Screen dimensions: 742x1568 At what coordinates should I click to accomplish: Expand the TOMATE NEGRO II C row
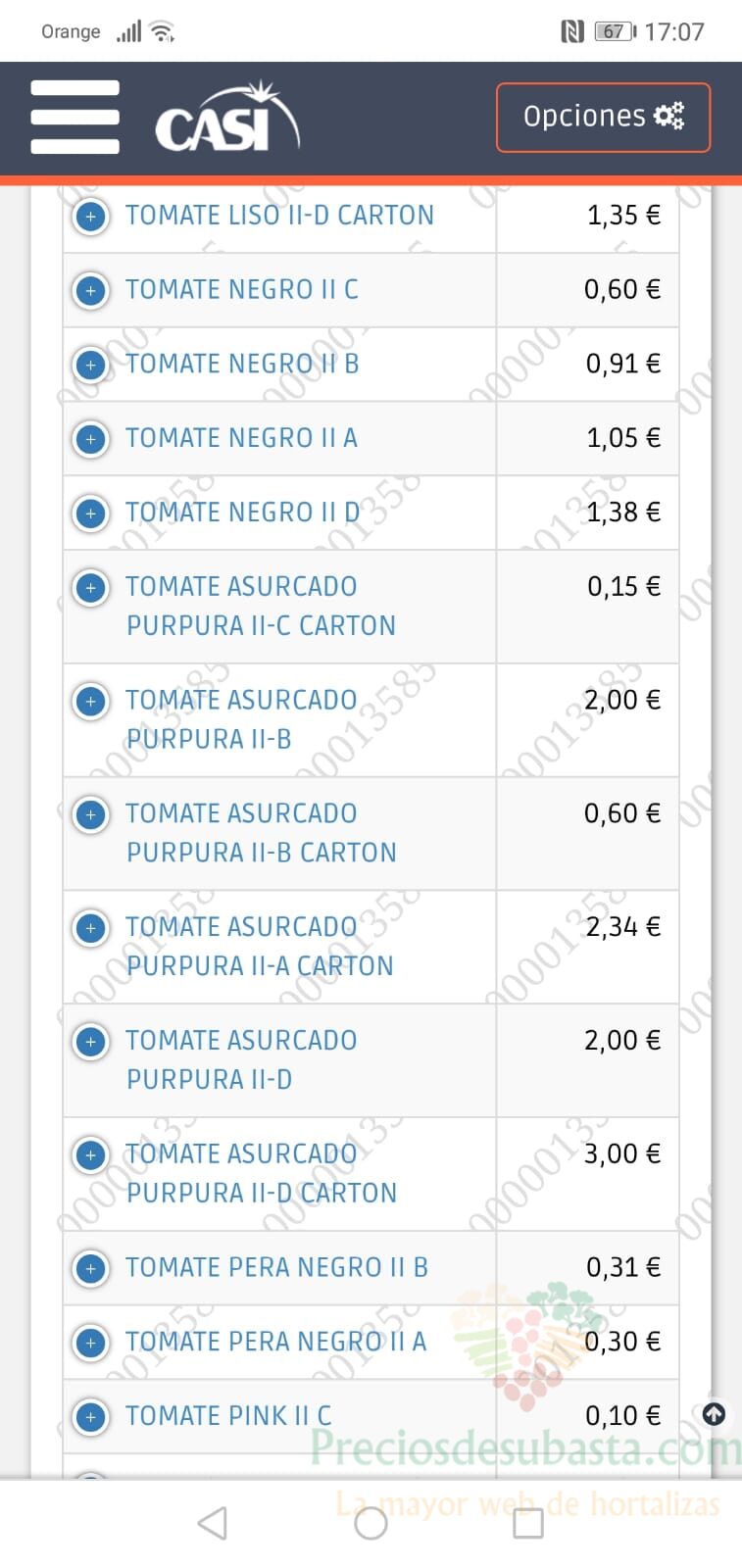91,291
